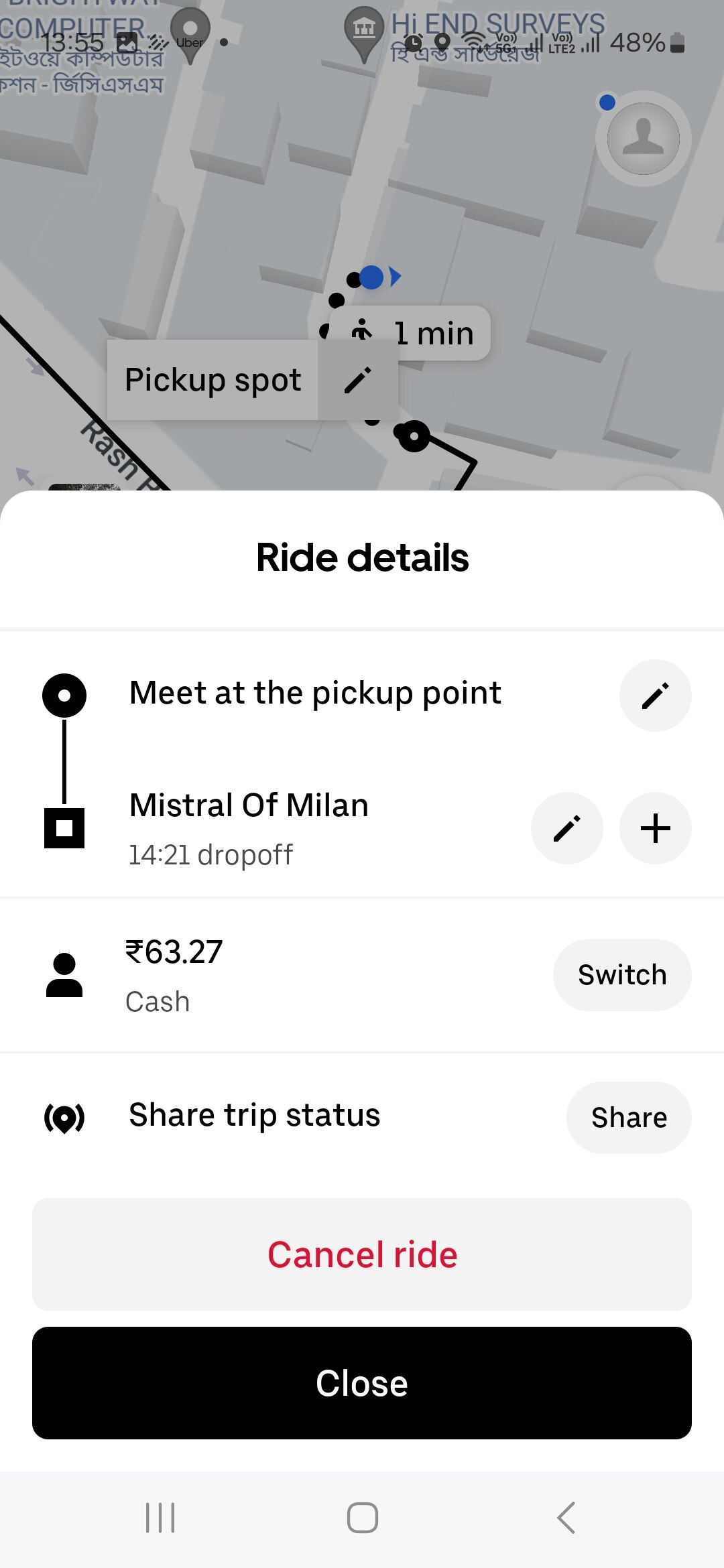Close the ride details sheet
This screenshot has height=1568, width=724.
362,1383
